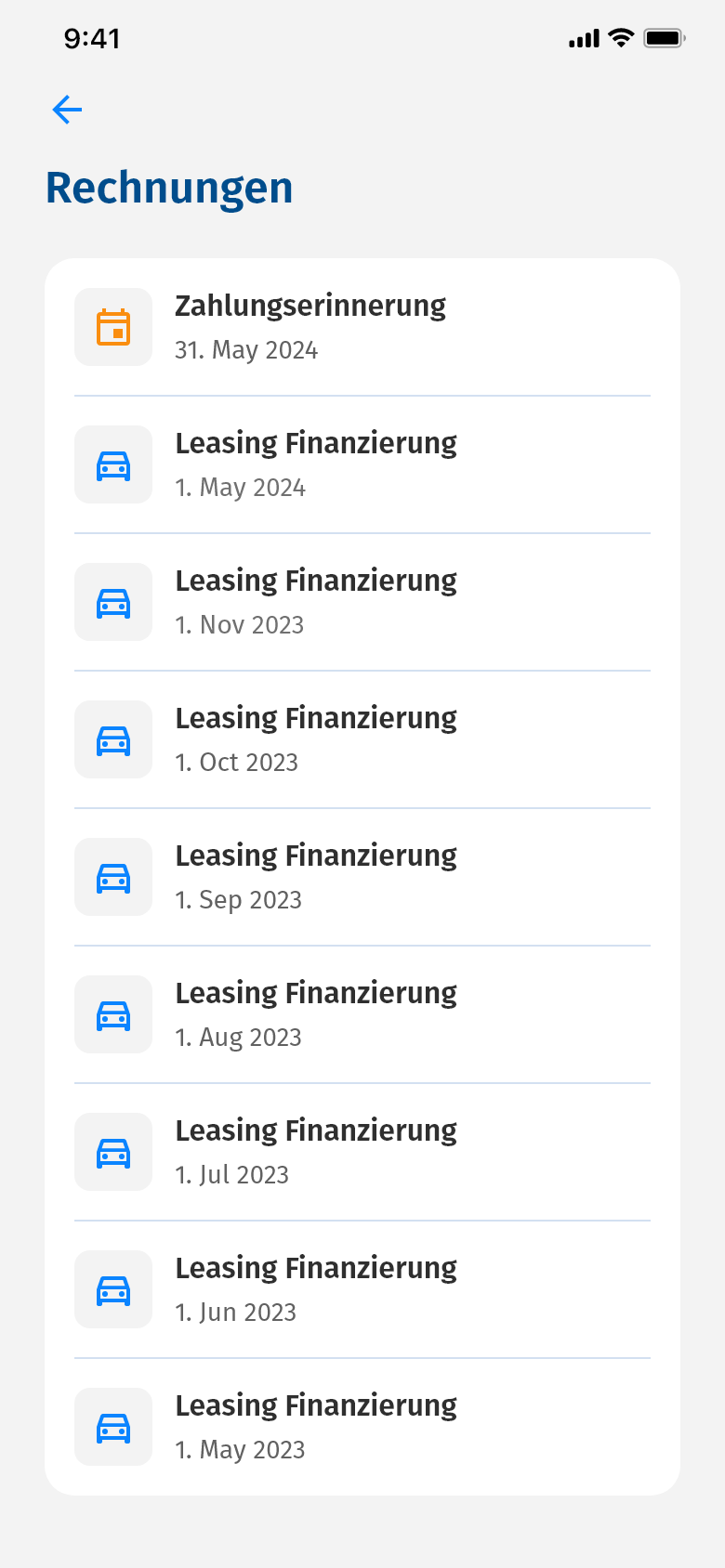View the 1. May 2023 Leasing Finanzierung invoice
The height and width of the screenshot is (1568, 725).
coord(362,1427)
